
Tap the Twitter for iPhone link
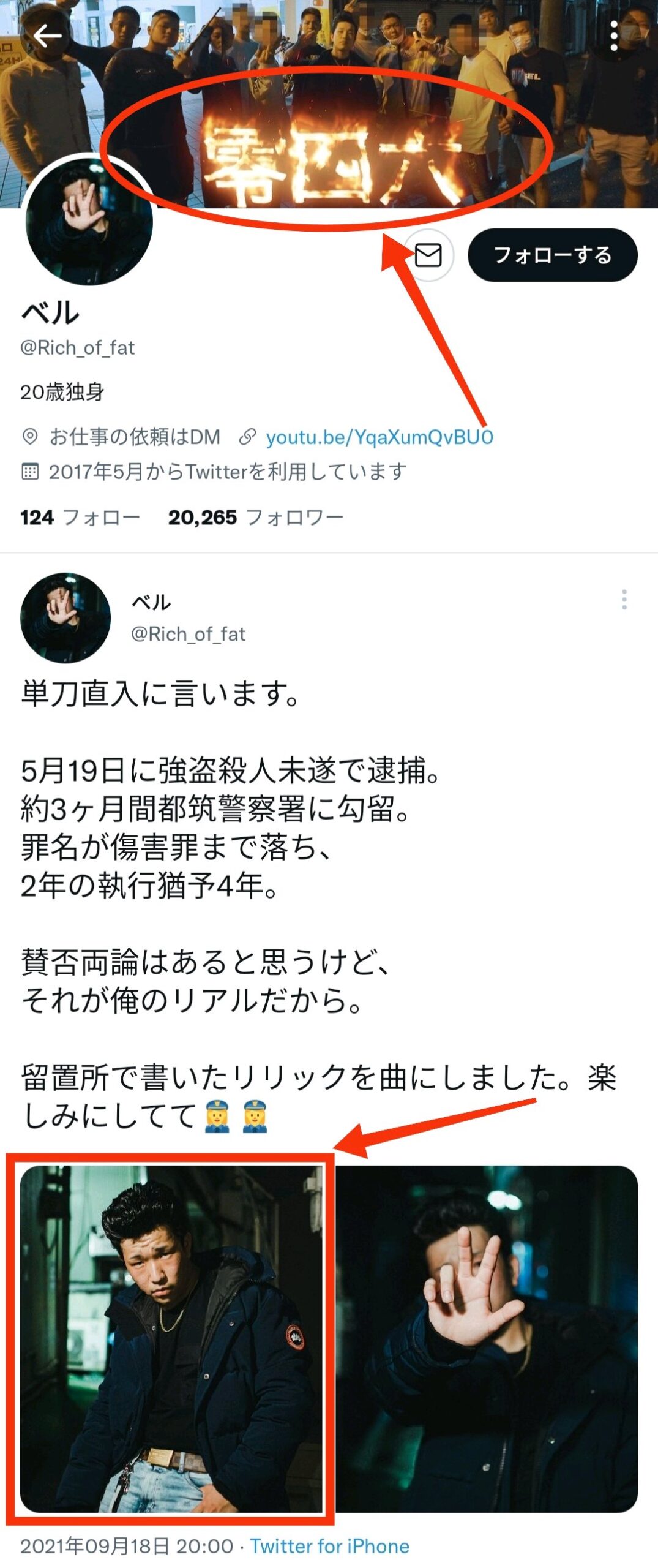(x=329, y=1546)
